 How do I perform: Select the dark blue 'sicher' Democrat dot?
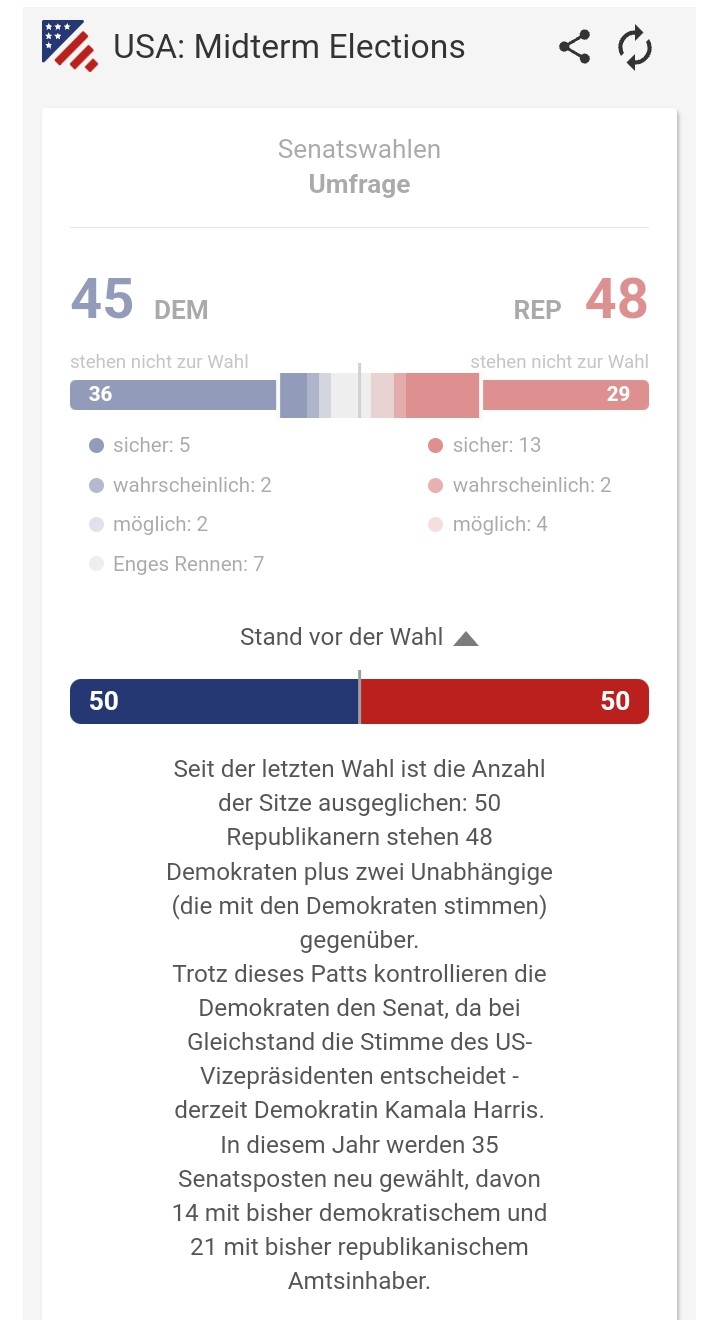tap(96, 445)
